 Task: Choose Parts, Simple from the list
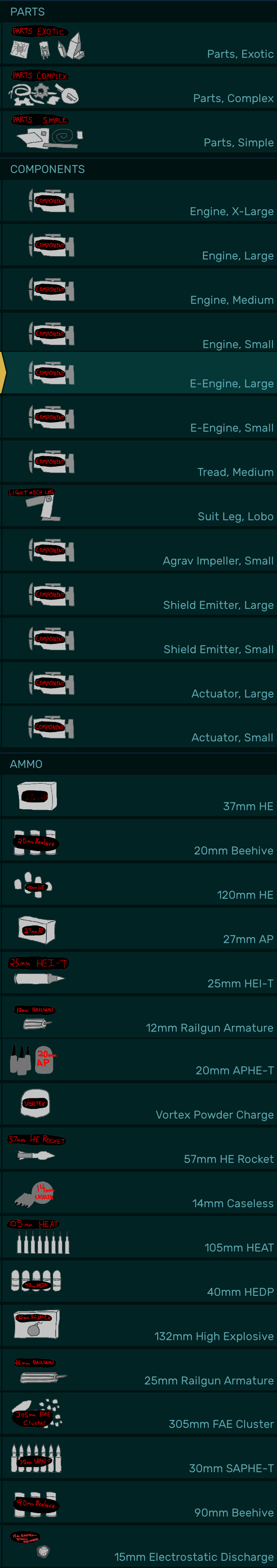pos(139,132)
